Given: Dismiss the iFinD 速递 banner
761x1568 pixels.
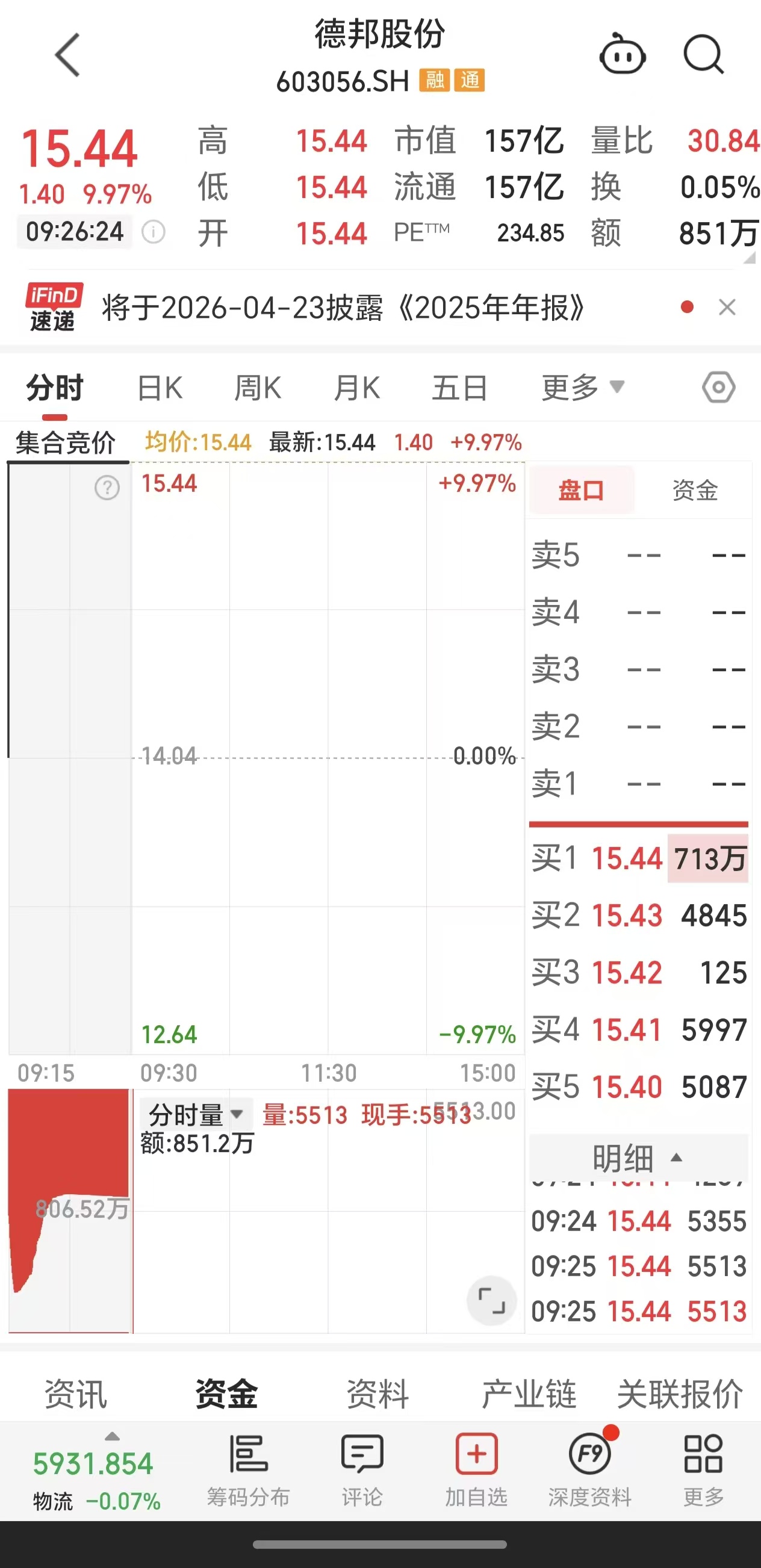Looking at the screenshot, I should coord(727,308).
